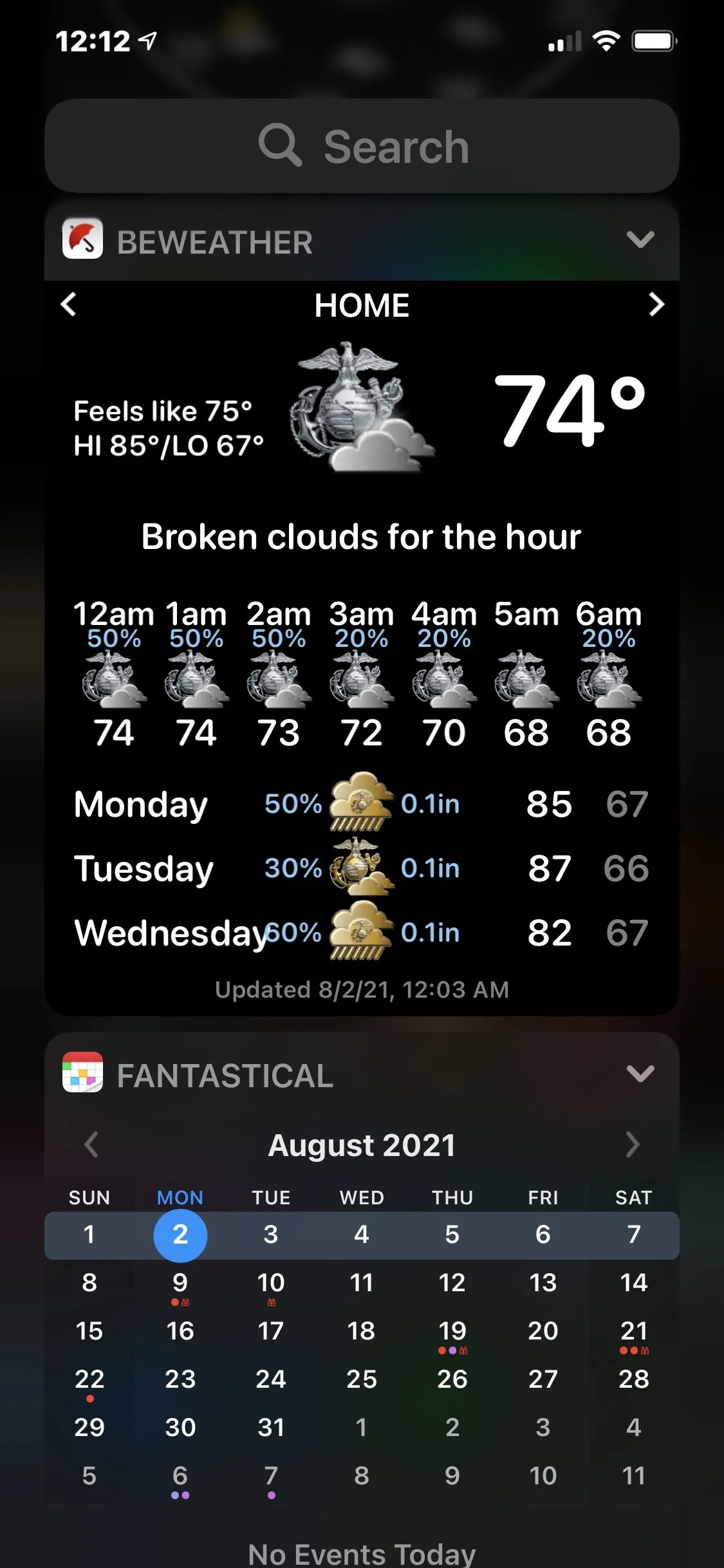Open Wednesday's forecast row
724x1568 pixels.
click(360, 933)
